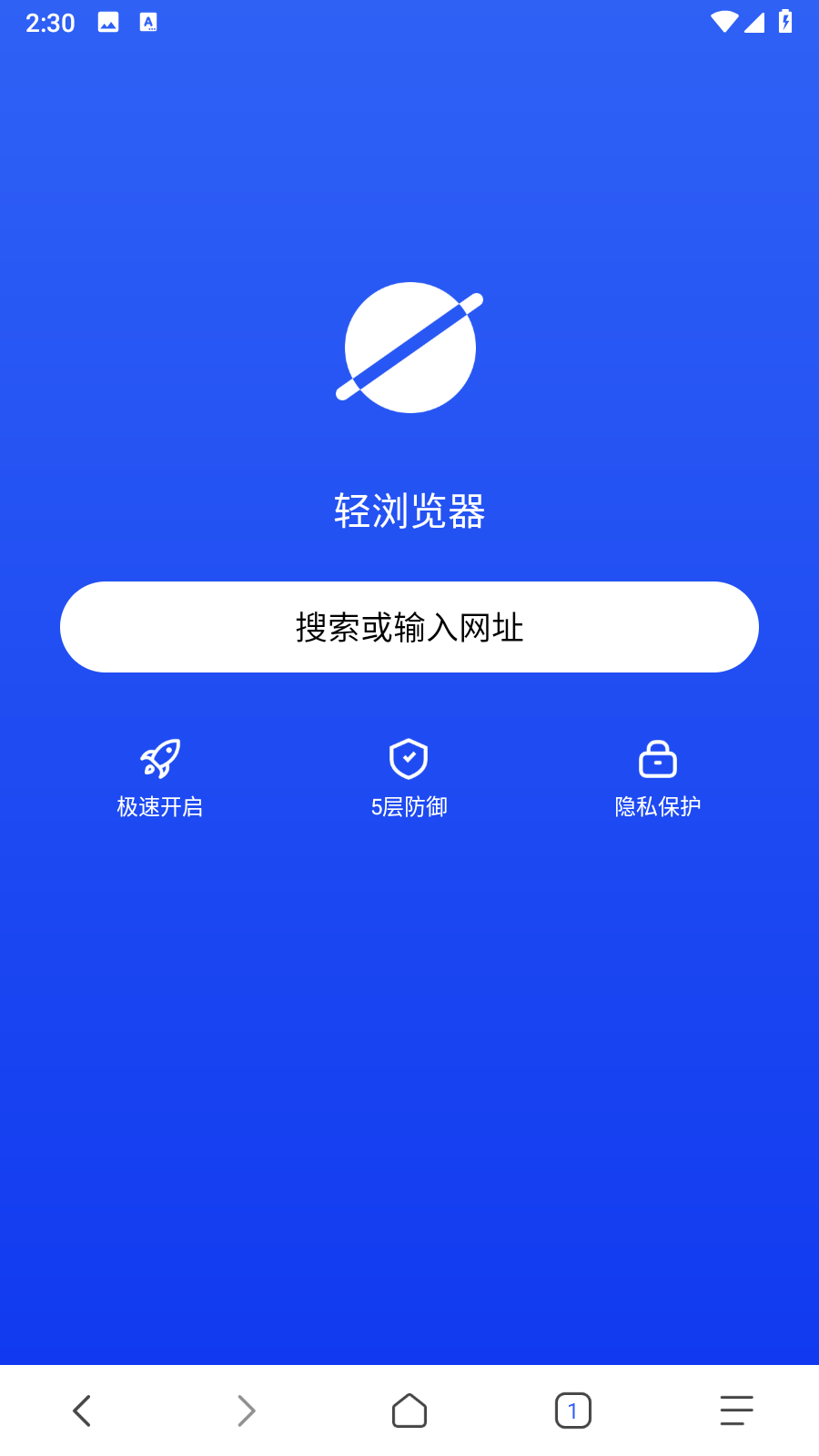This screenshot has width=819, height=1456.
Task: Click the clock showing 2:30
Action: 52,23
